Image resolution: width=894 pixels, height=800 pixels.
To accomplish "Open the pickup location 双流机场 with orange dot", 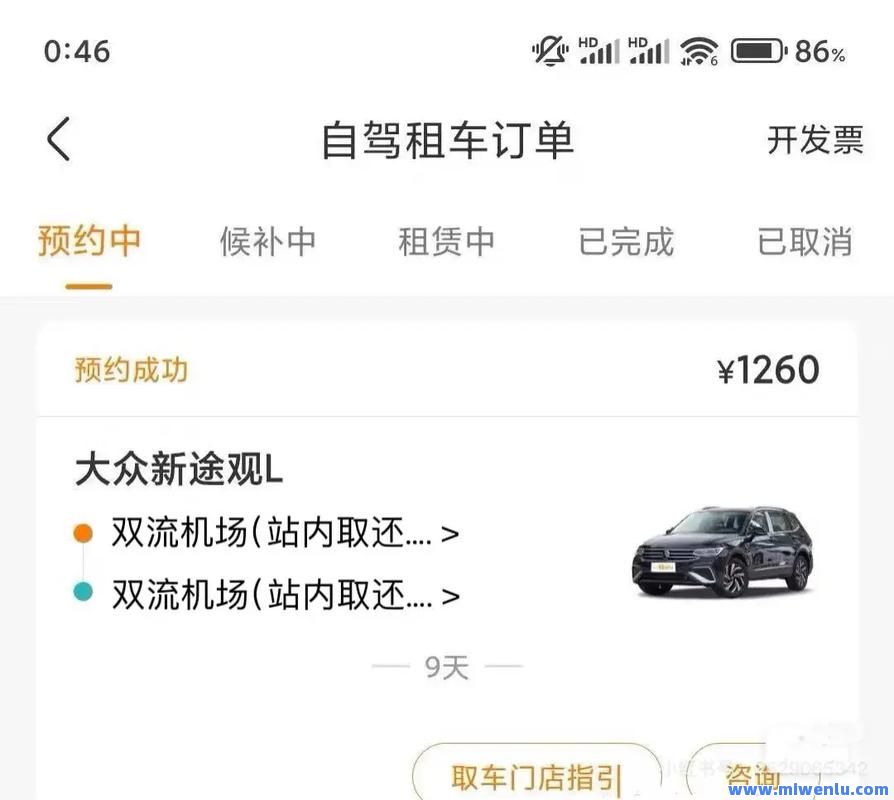I will coord(285,533).
